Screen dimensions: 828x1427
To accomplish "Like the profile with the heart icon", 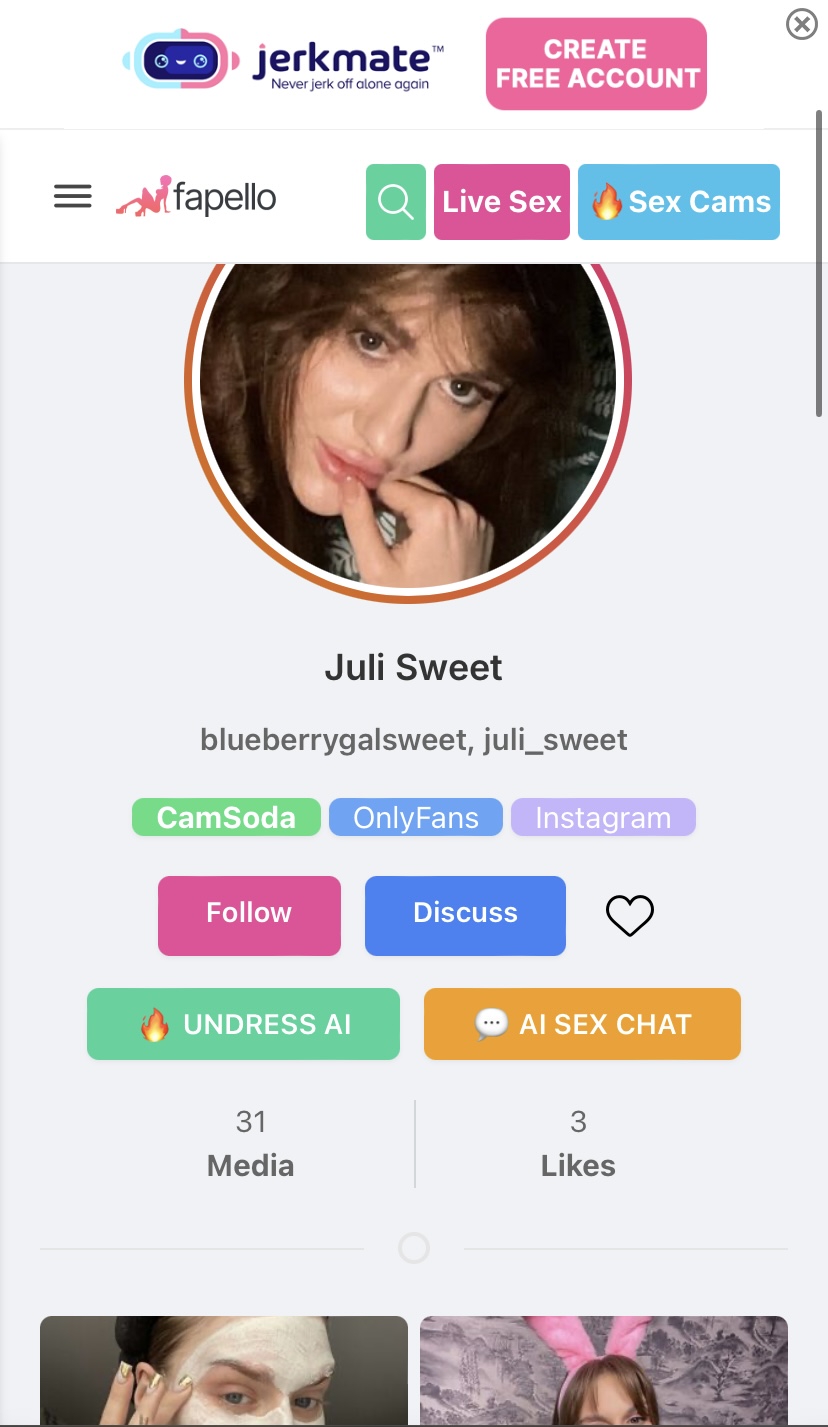I will [x=630, y=916].
